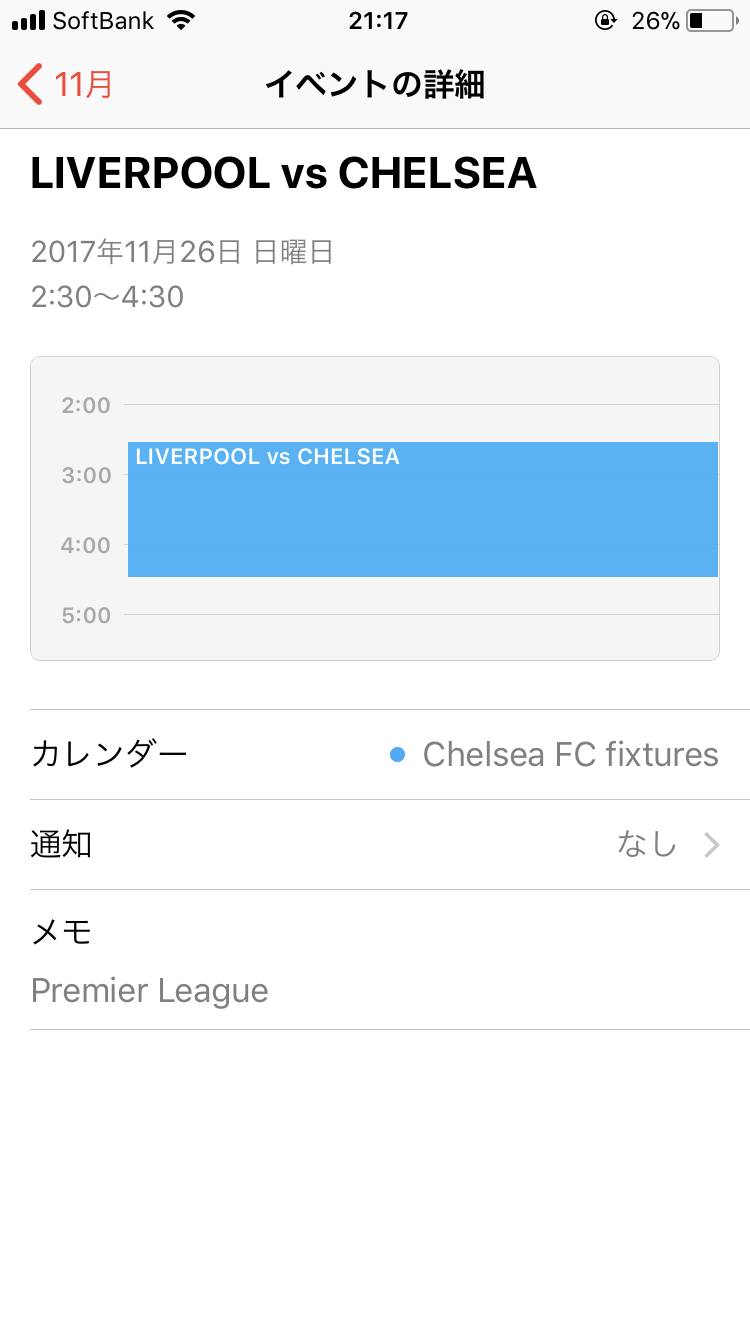750x1334 pixels.
Task: Open the 通知 alert setting row
Action: pos(390,845)
